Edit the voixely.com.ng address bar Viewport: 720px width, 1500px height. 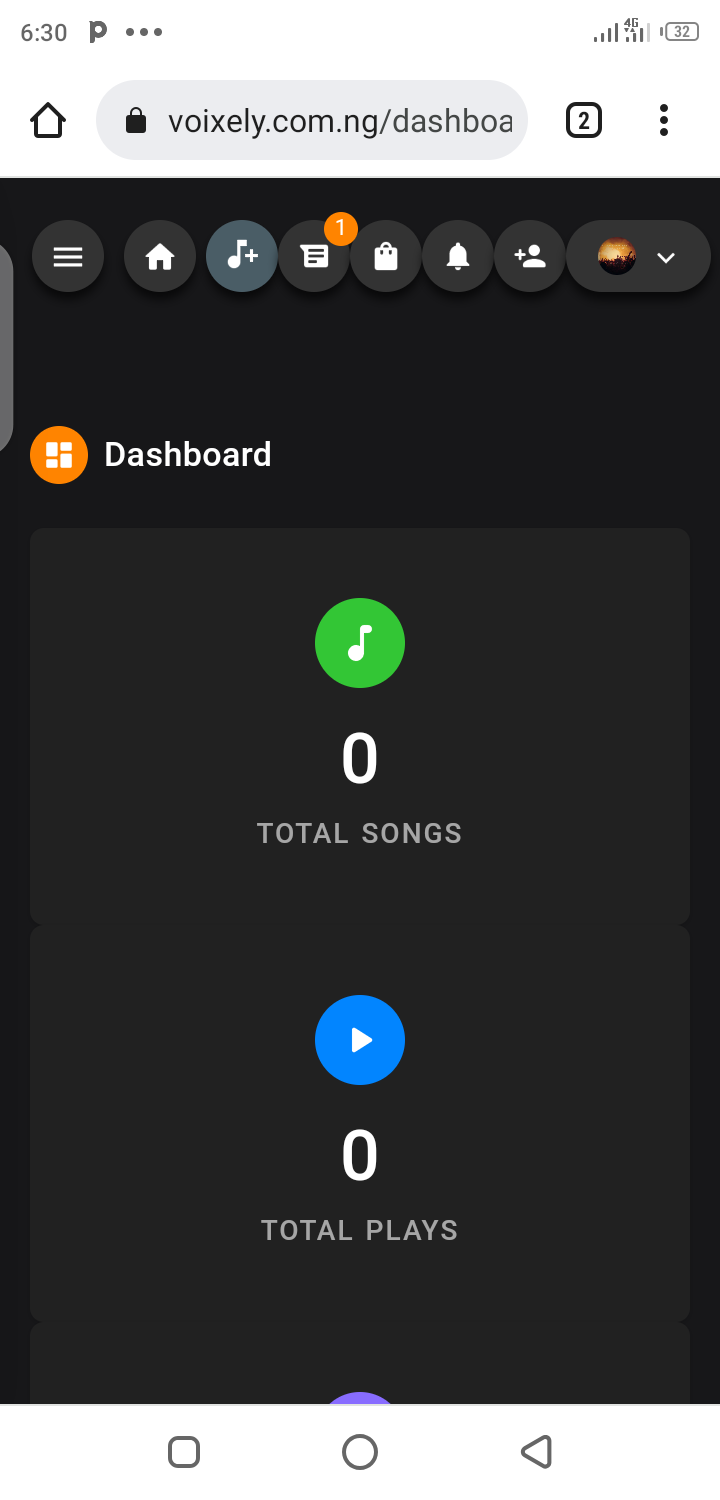330,121
